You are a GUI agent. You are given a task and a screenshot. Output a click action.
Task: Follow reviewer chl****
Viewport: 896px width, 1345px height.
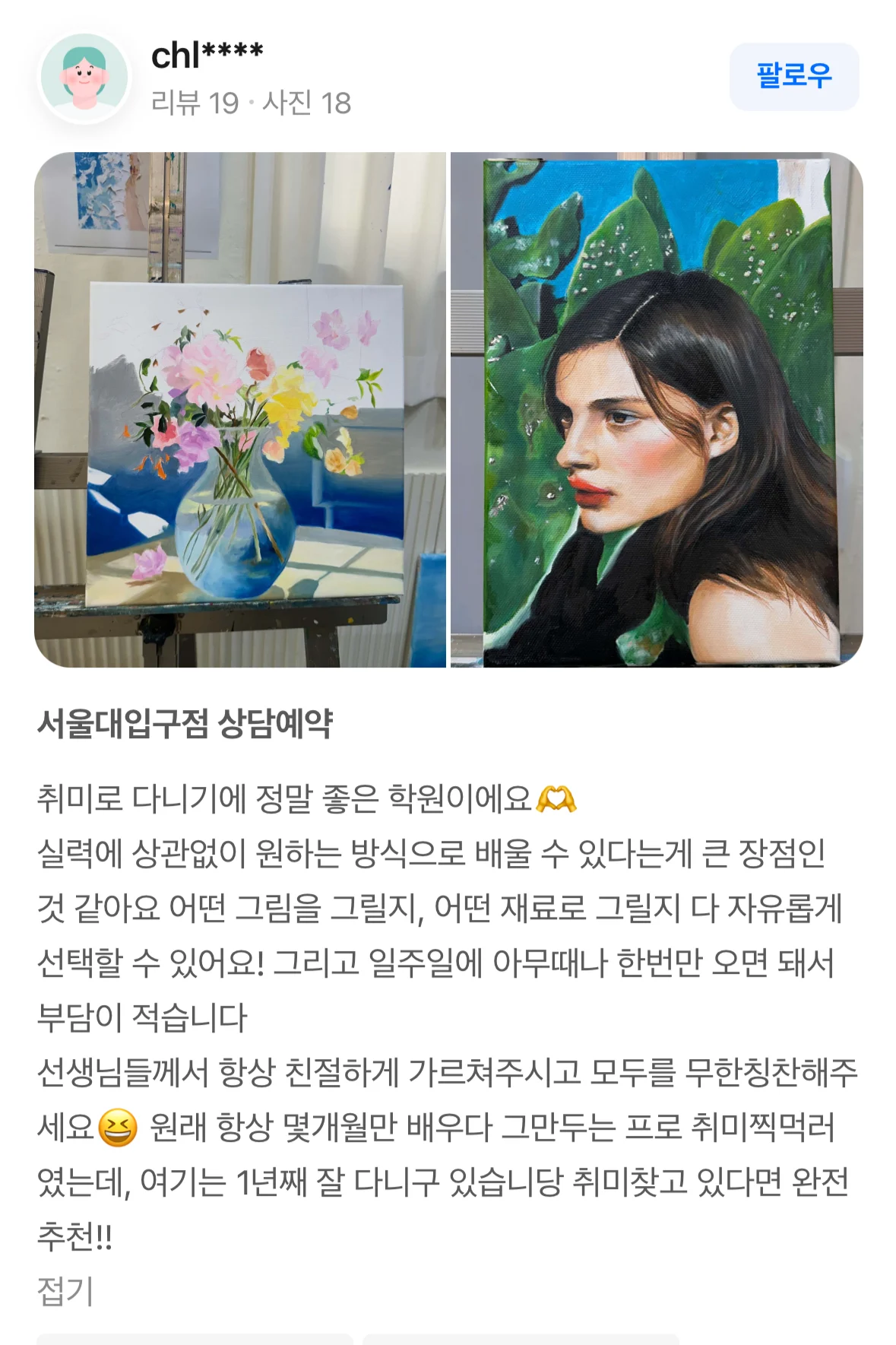coord(793,77)
